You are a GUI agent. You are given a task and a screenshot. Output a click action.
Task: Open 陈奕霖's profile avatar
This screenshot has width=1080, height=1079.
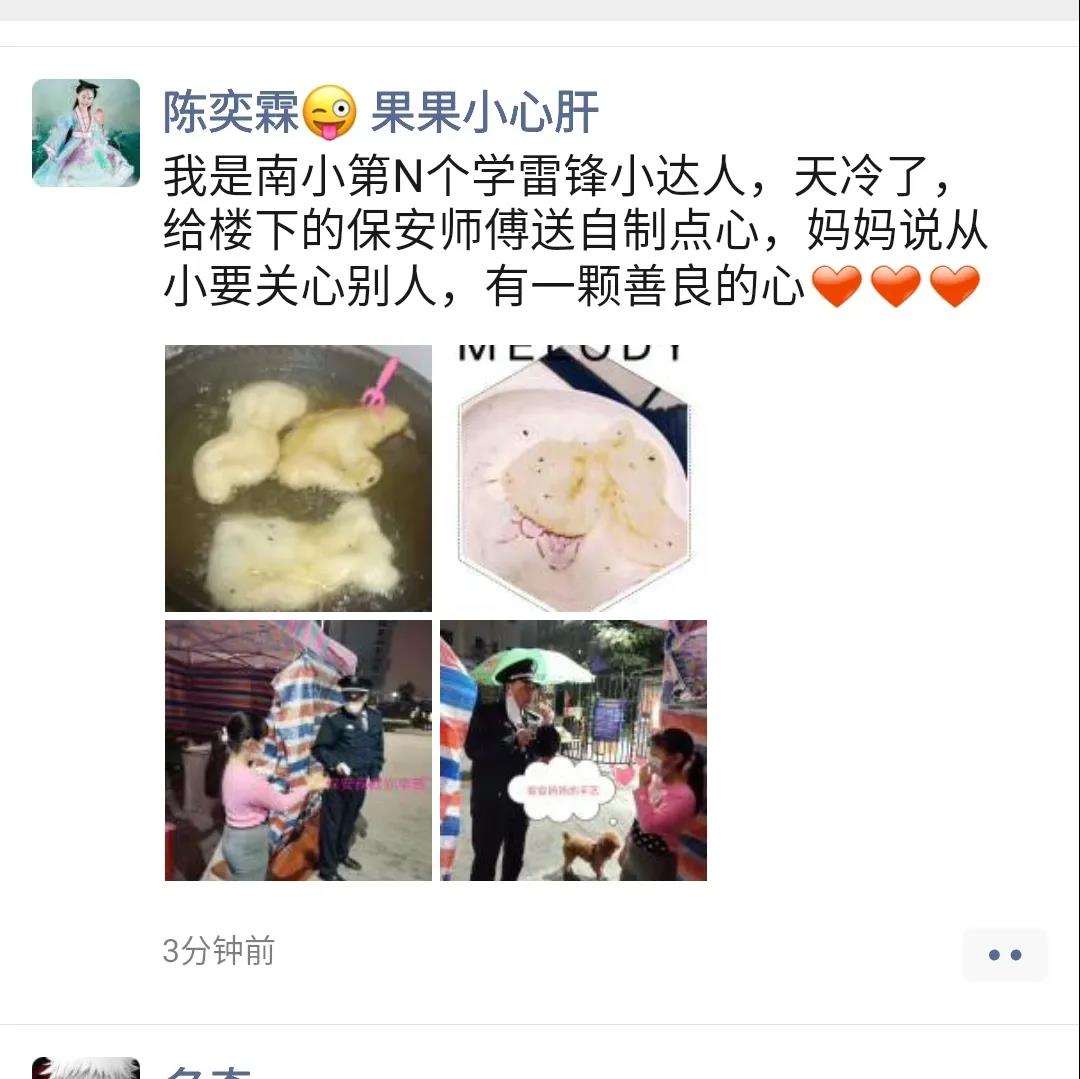(86, 133)
